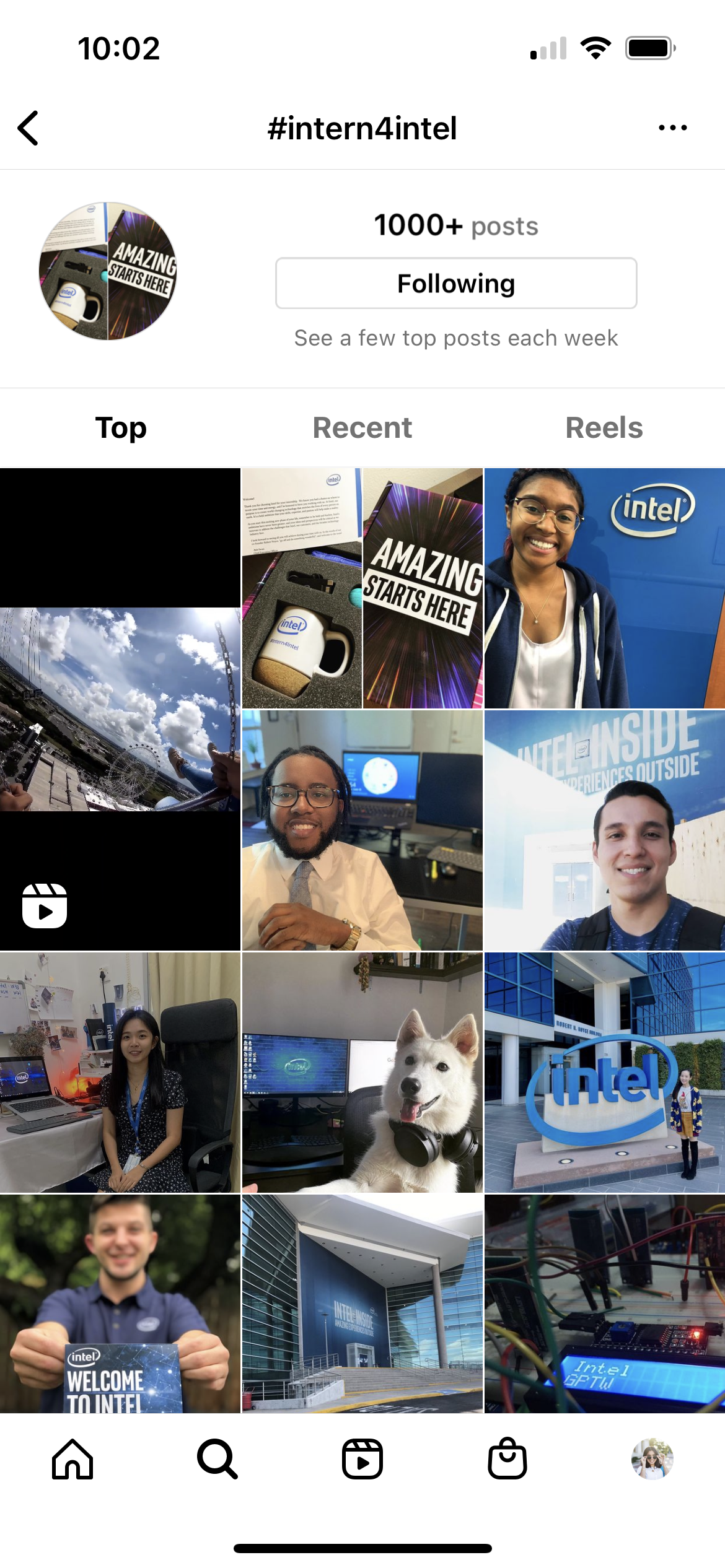Switch to the Recent tab
The width and height of the screenshot is (725, 1568).
(x=362, y=428)
